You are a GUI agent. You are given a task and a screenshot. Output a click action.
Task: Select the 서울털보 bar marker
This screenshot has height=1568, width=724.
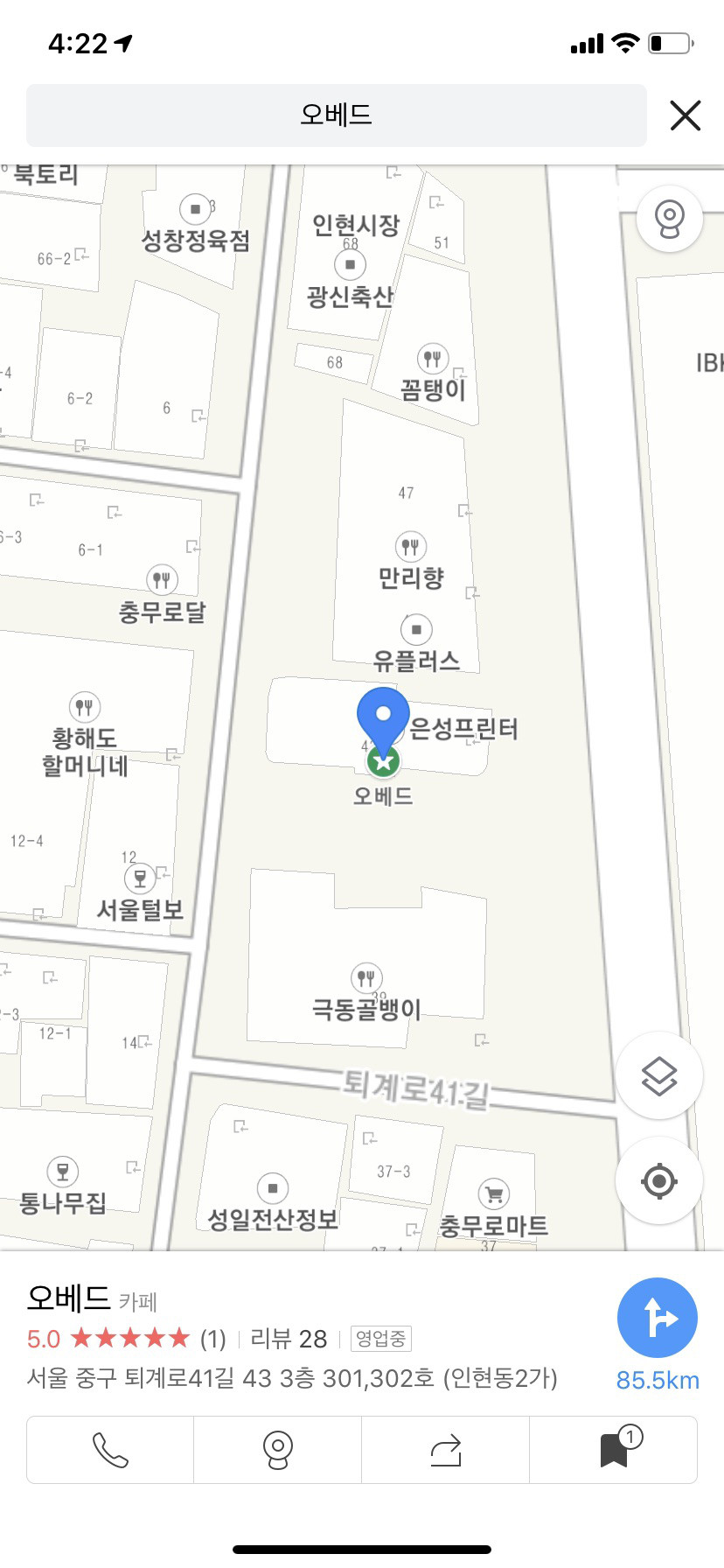[x=140, y=878]
